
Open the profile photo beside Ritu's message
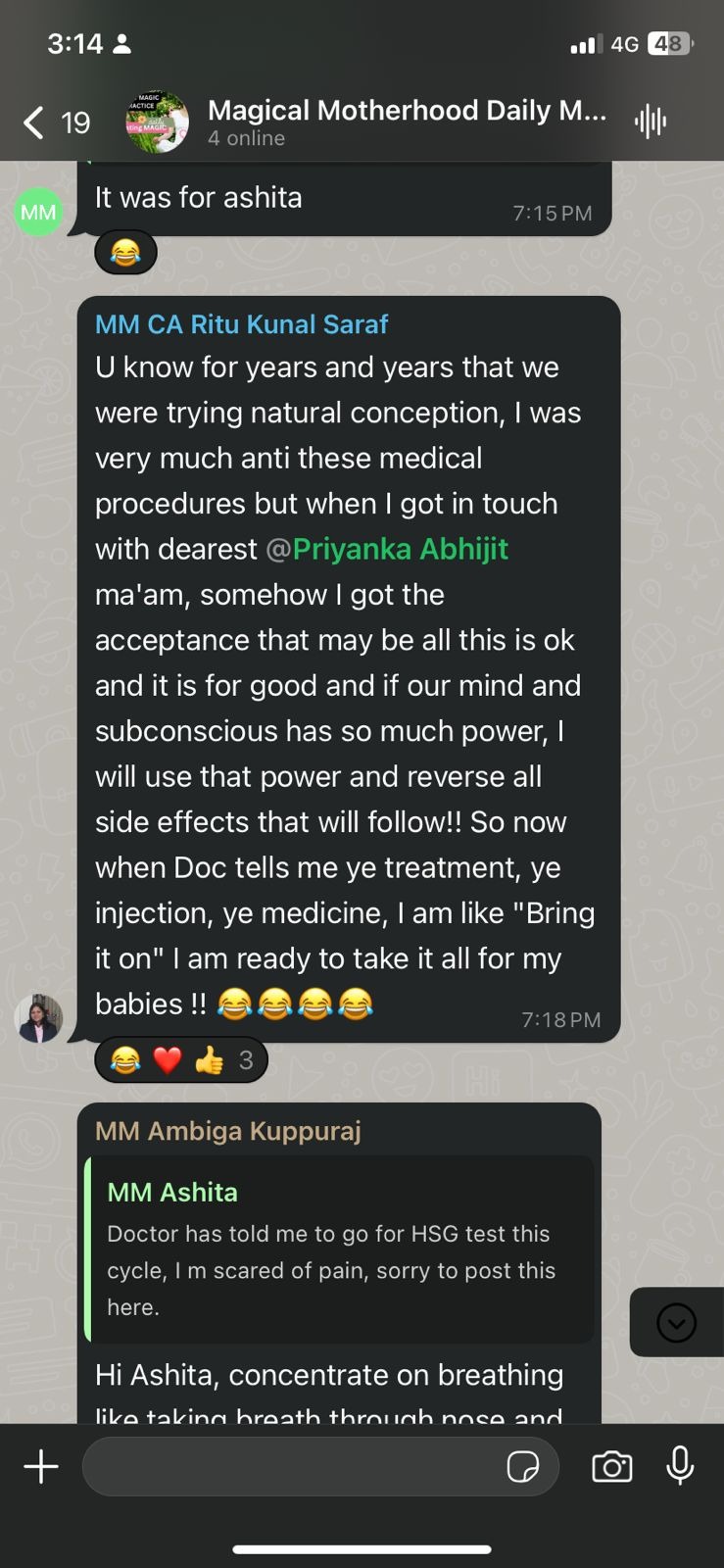39,1018
